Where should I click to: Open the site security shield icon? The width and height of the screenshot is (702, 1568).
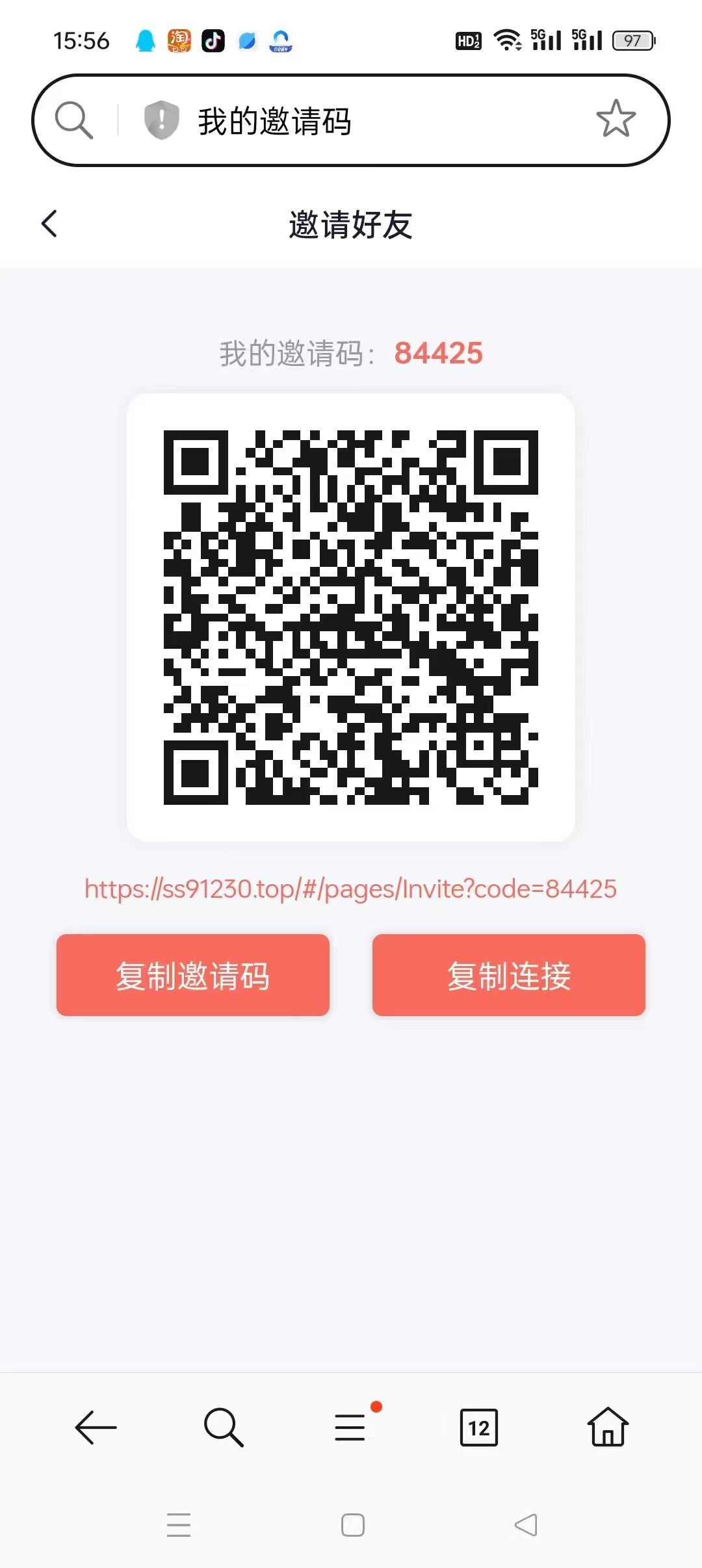pos(161,120)
